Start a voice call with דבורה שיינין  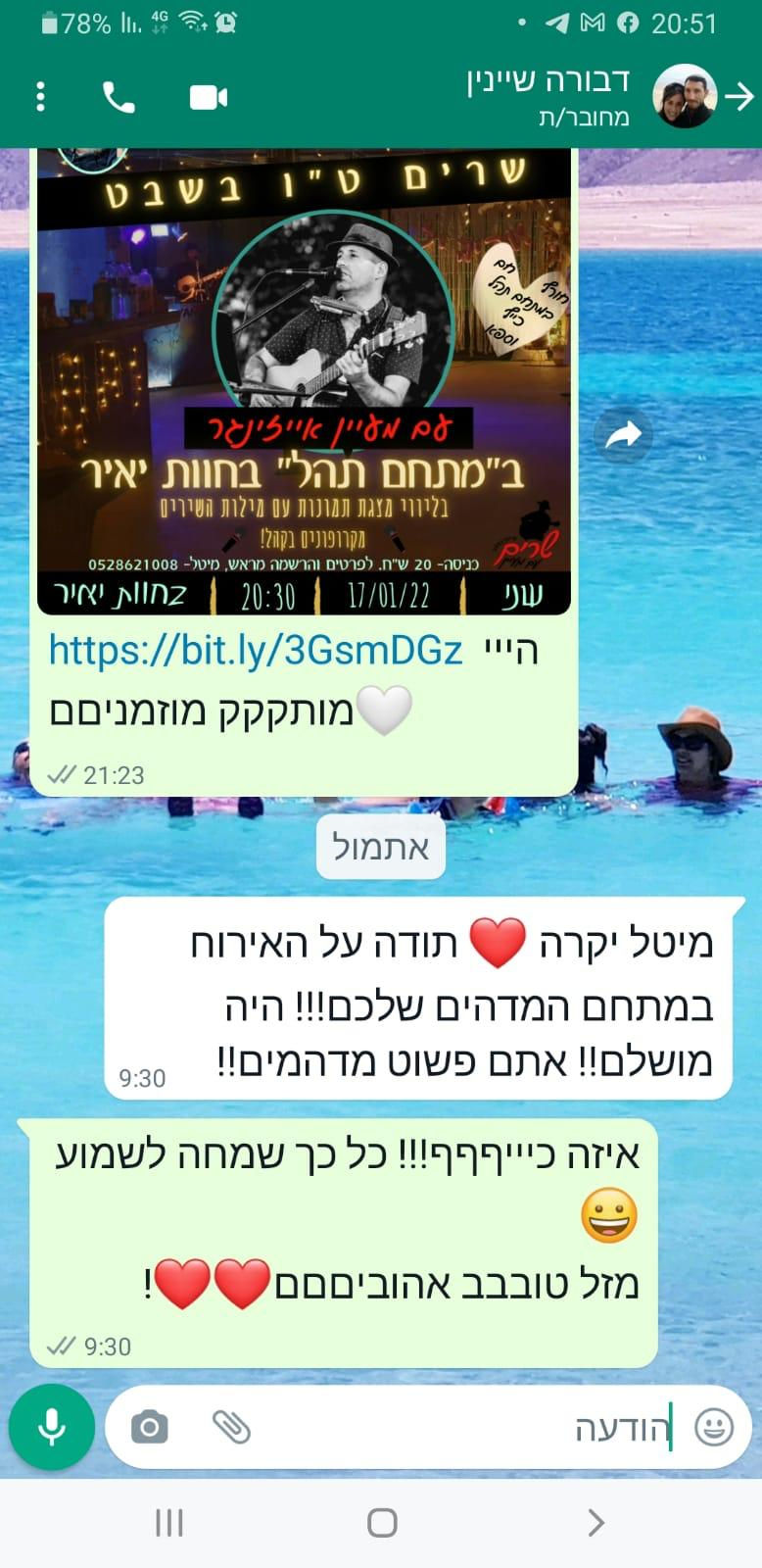pos(119,97)
